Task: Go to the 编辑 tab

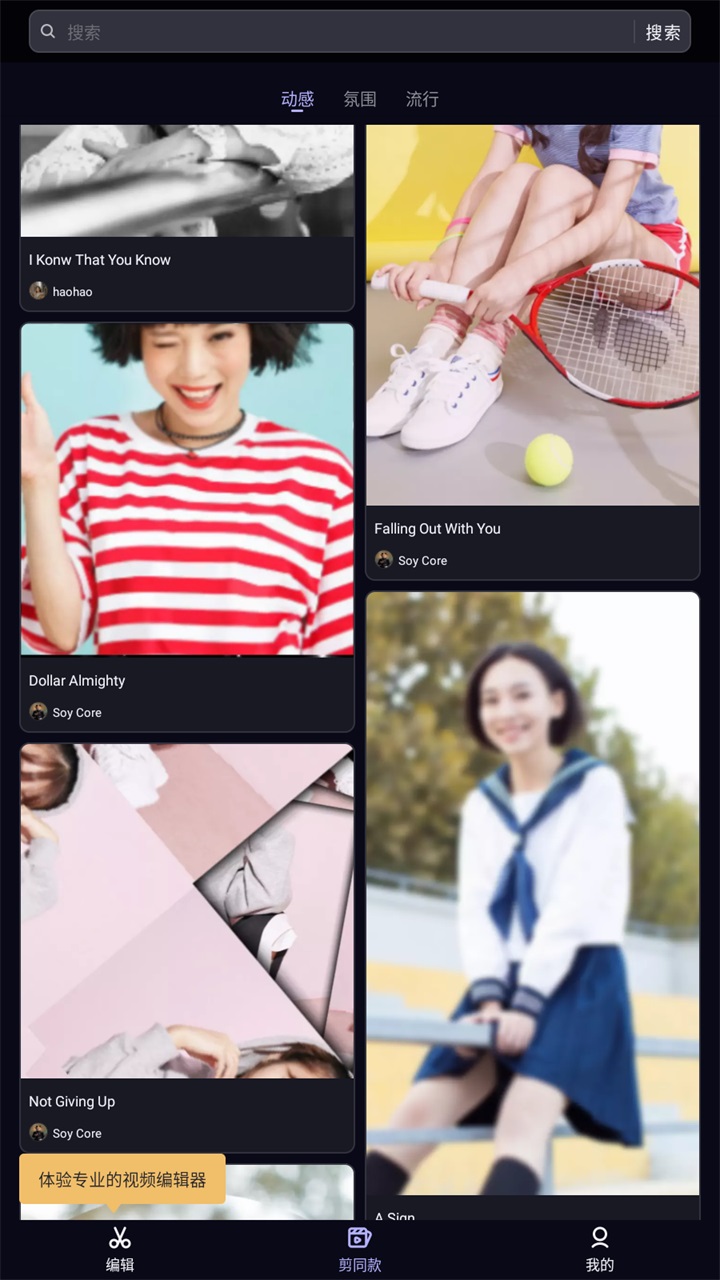Action: point(120,1249)
